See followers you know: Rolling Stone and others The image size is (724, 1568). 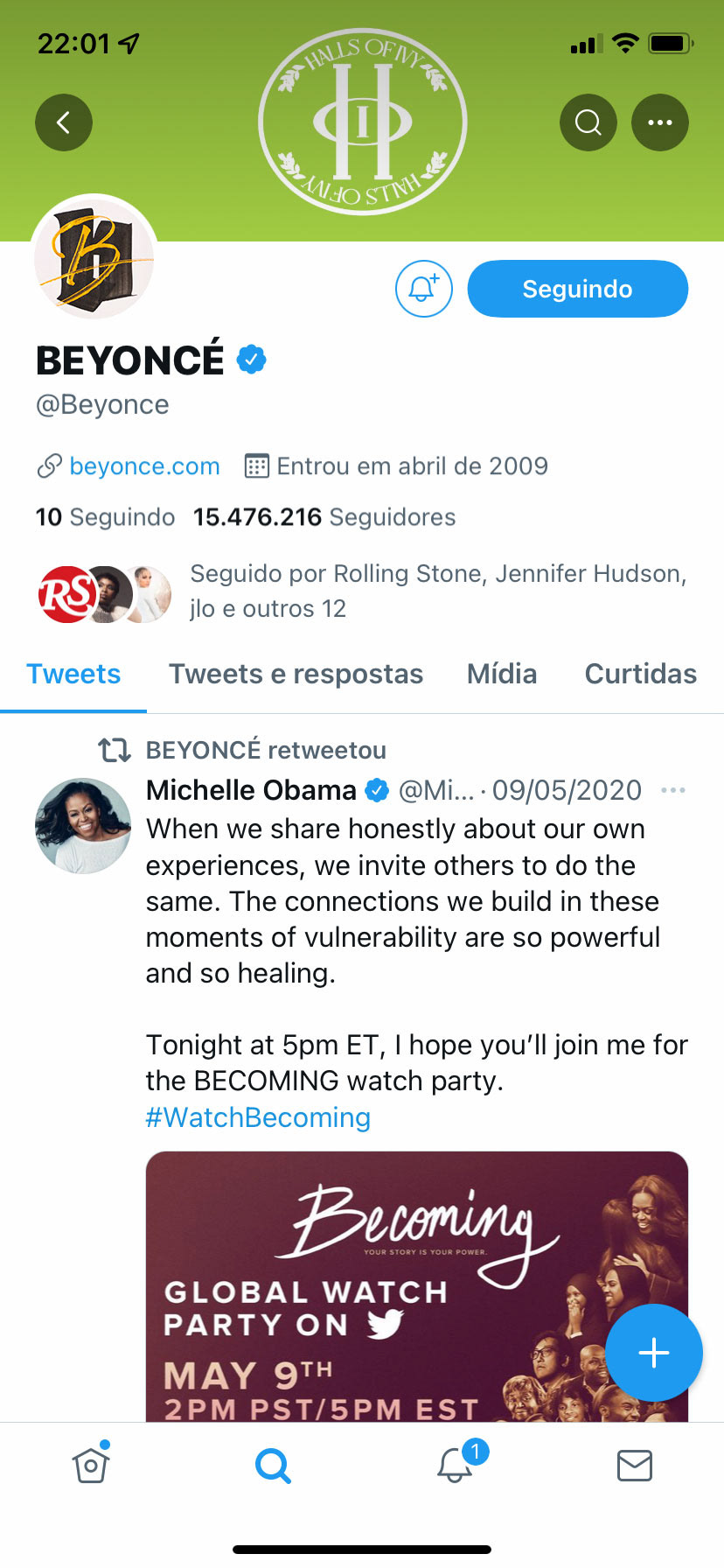[362, 591]
